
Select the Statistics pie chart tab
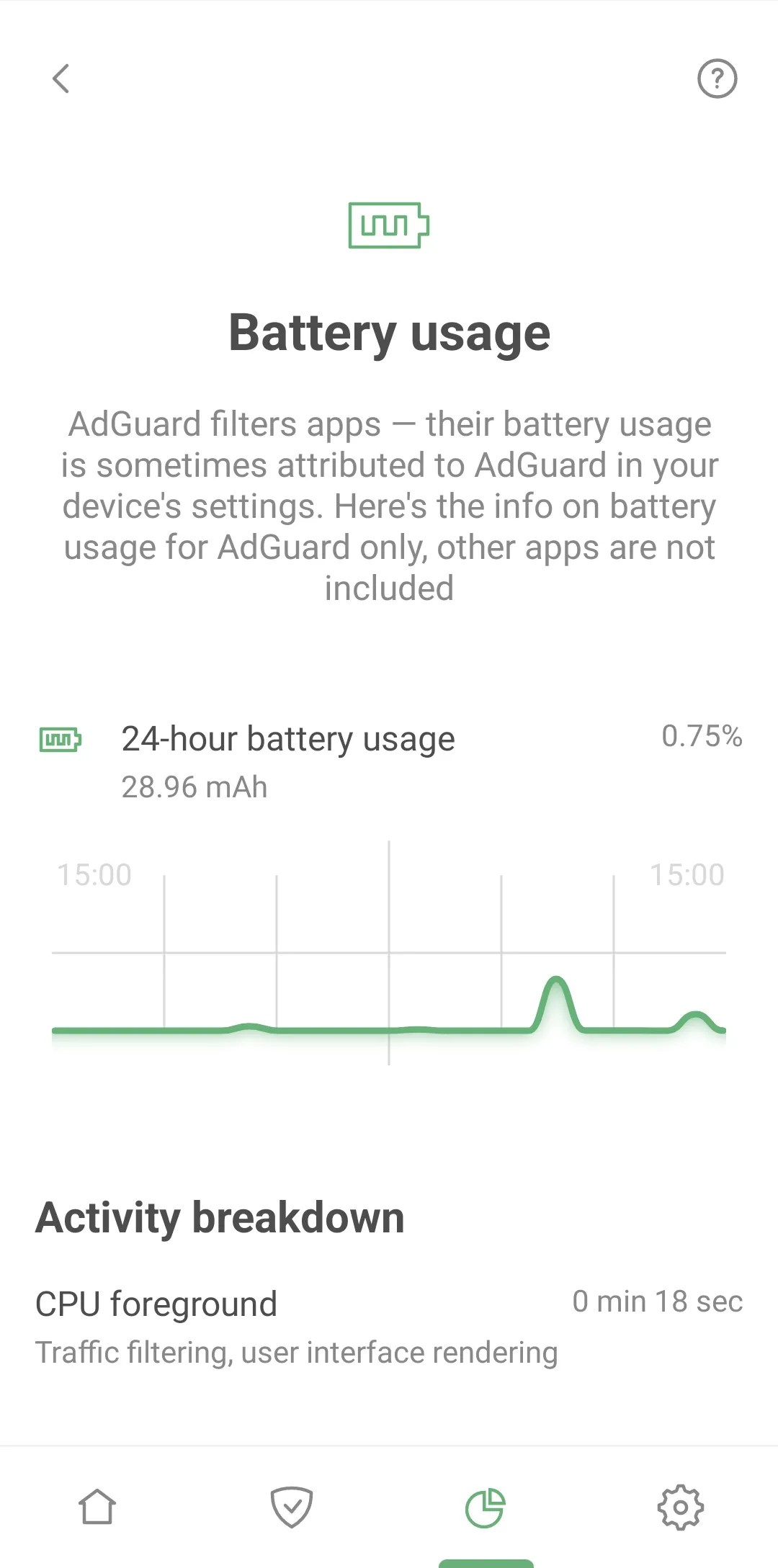pos(486,1507)
